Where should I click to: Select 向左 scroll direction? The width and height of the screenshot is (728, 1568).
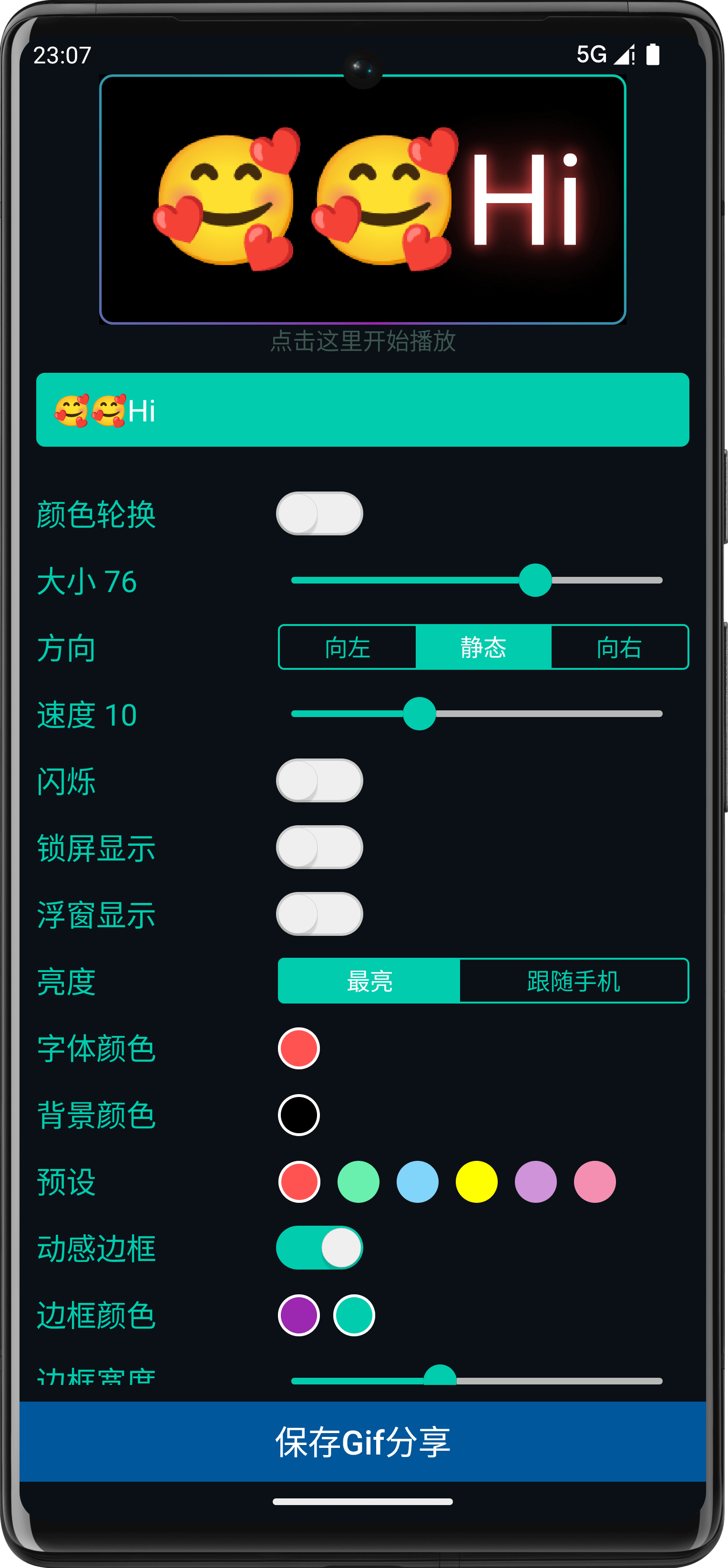point(348,647)
